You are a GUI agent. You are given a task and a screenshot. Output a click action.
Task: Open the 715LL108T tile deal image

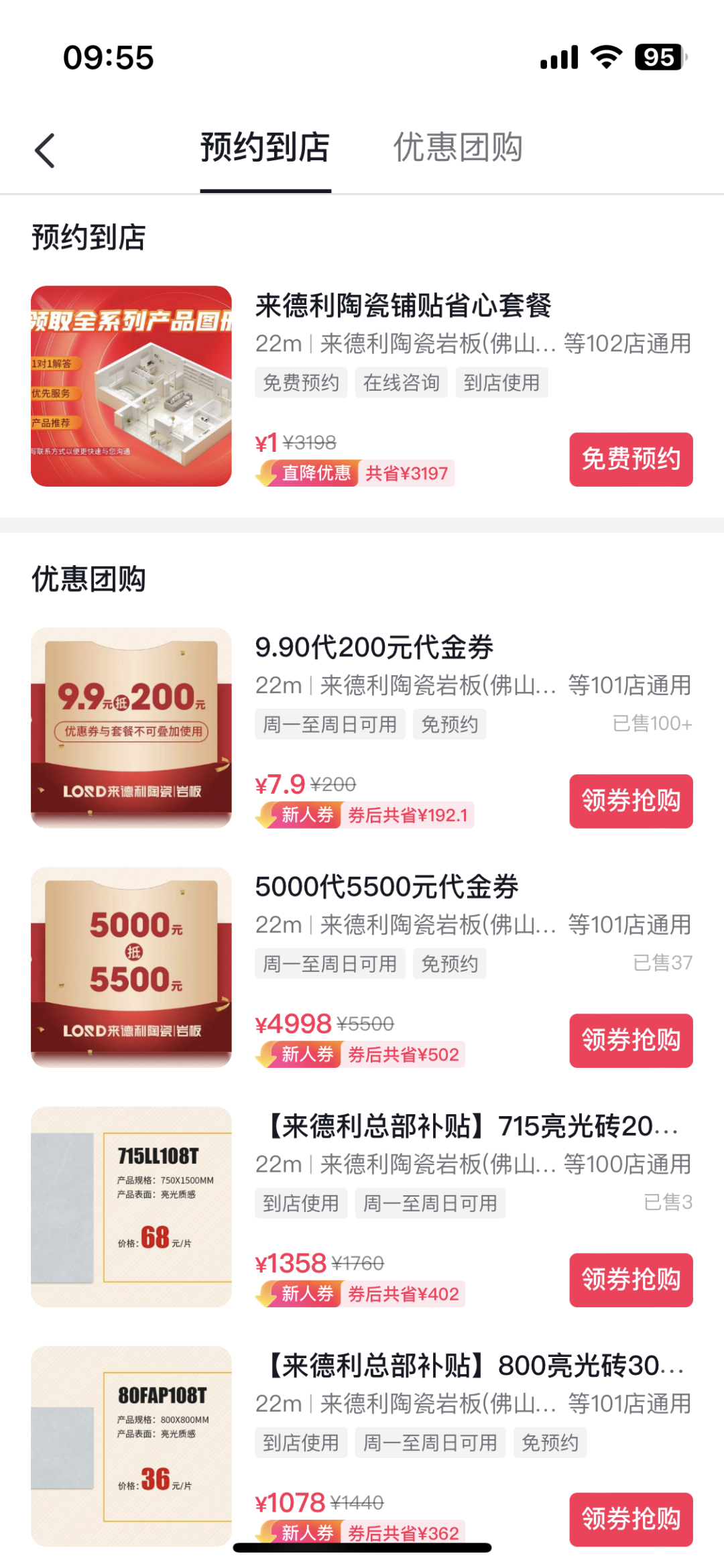[131, 1206]
